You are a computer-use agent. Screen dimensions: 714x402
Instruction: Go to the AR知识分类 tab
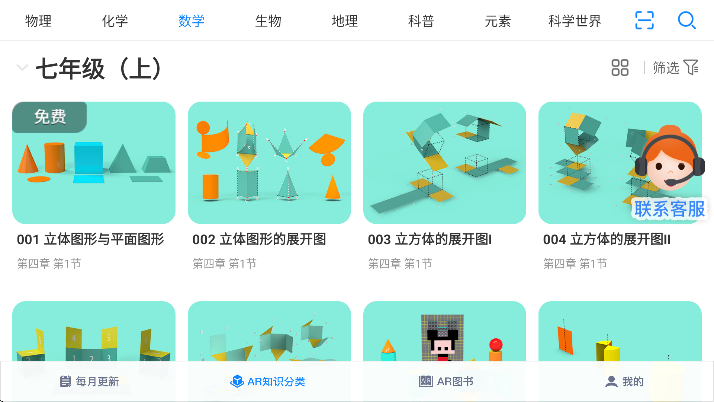point(268,382)
